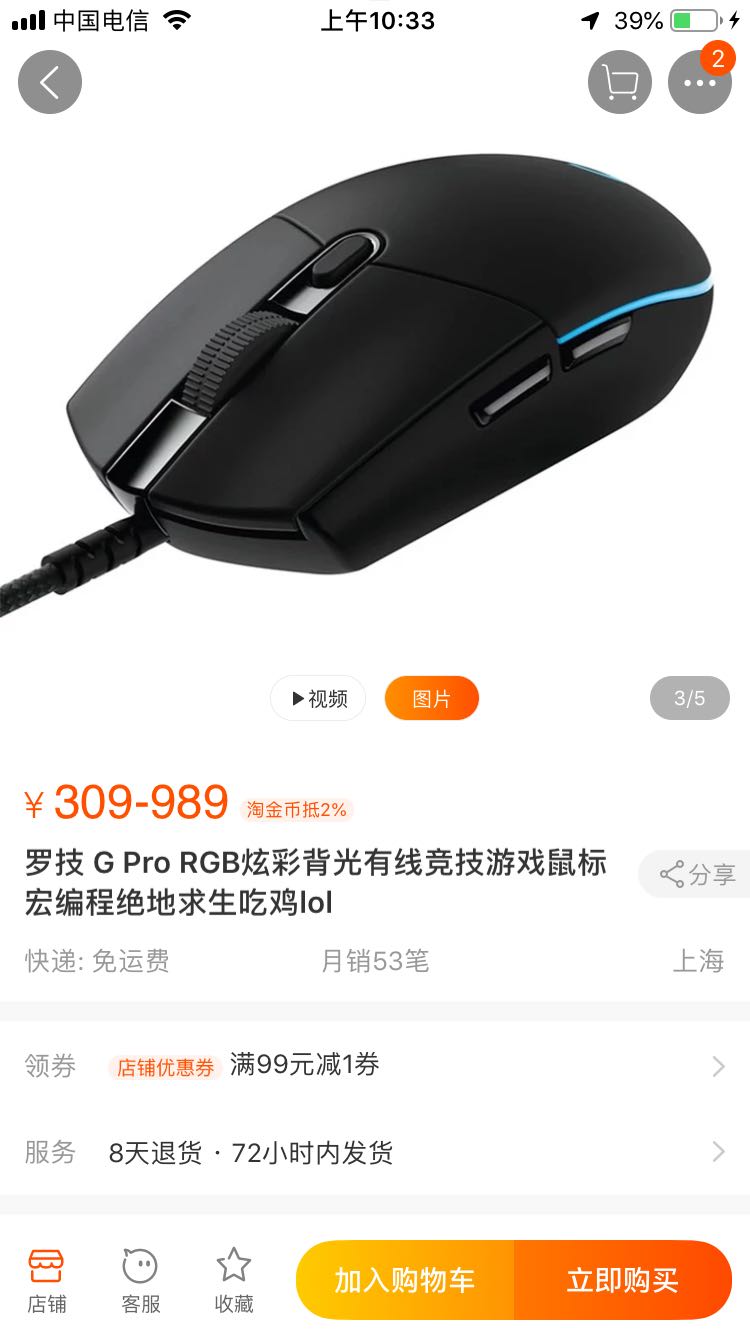The image size is (750, 1334).
Task: Open the 领券 coupon row
Action: point(375,1066)
